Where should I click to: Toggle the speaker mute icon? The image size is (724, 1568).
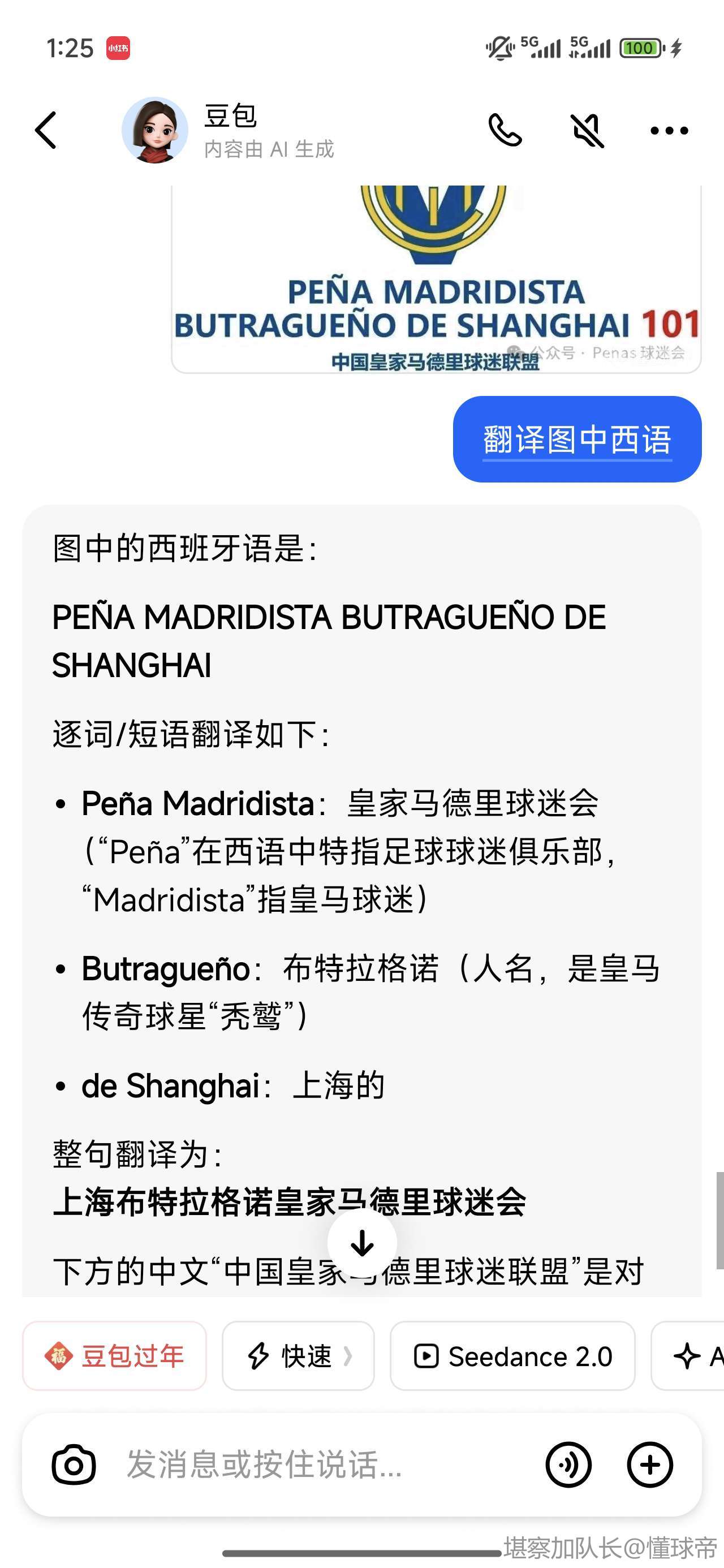(588, 130)
